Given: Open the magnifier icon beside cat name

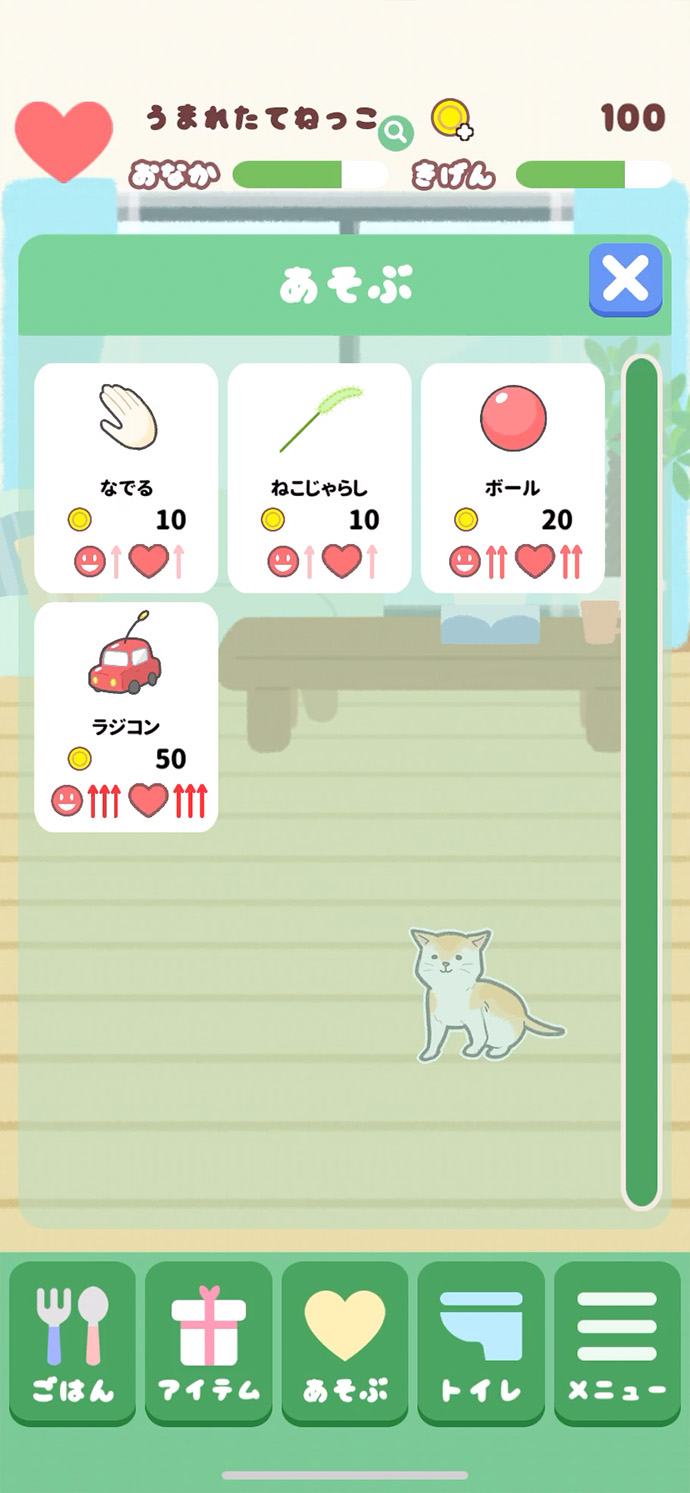Looking at the screenshot, I should [396, 131].
